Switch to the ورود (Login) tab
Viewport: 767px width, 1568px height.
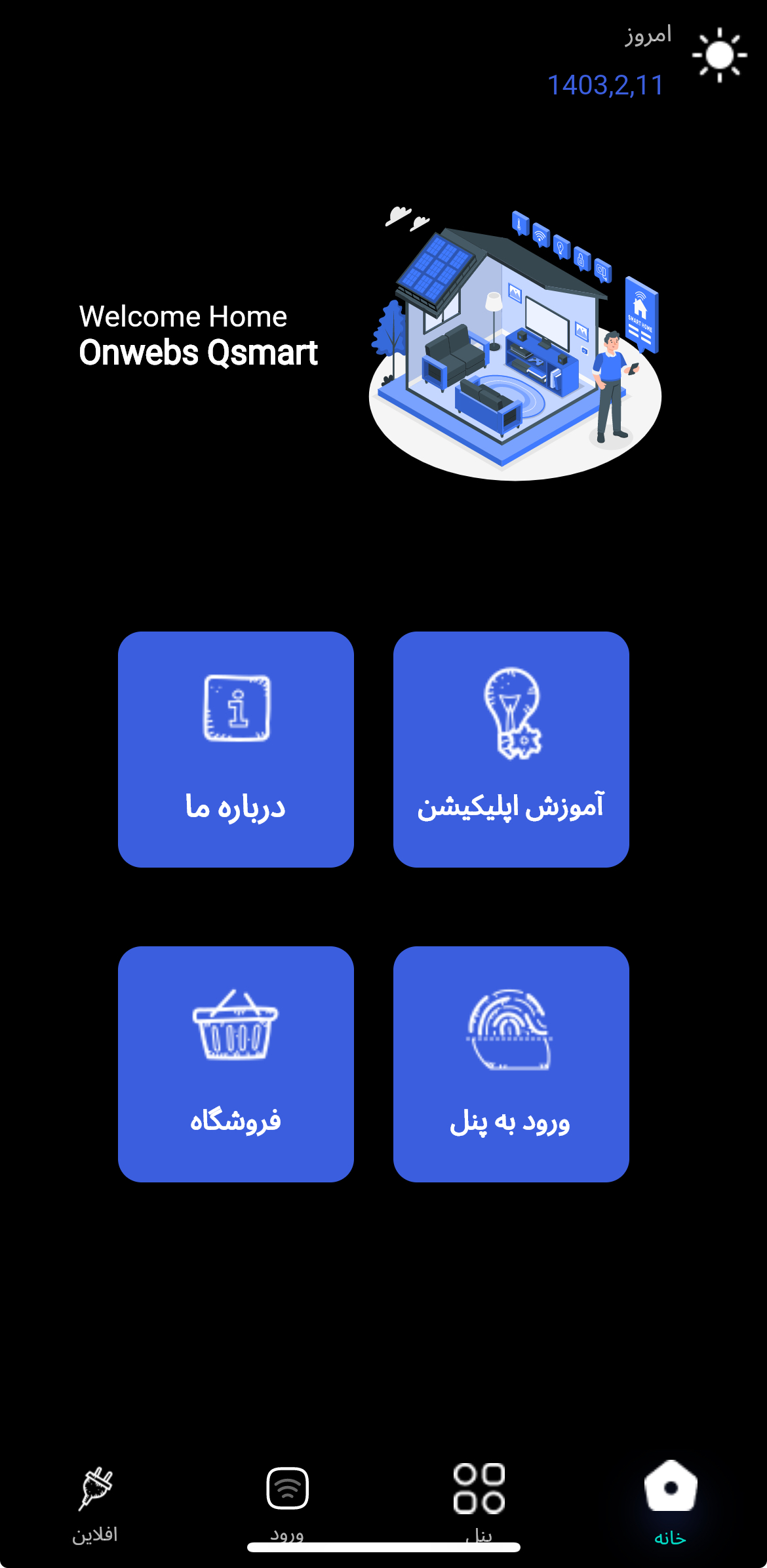click(287, 1500)
